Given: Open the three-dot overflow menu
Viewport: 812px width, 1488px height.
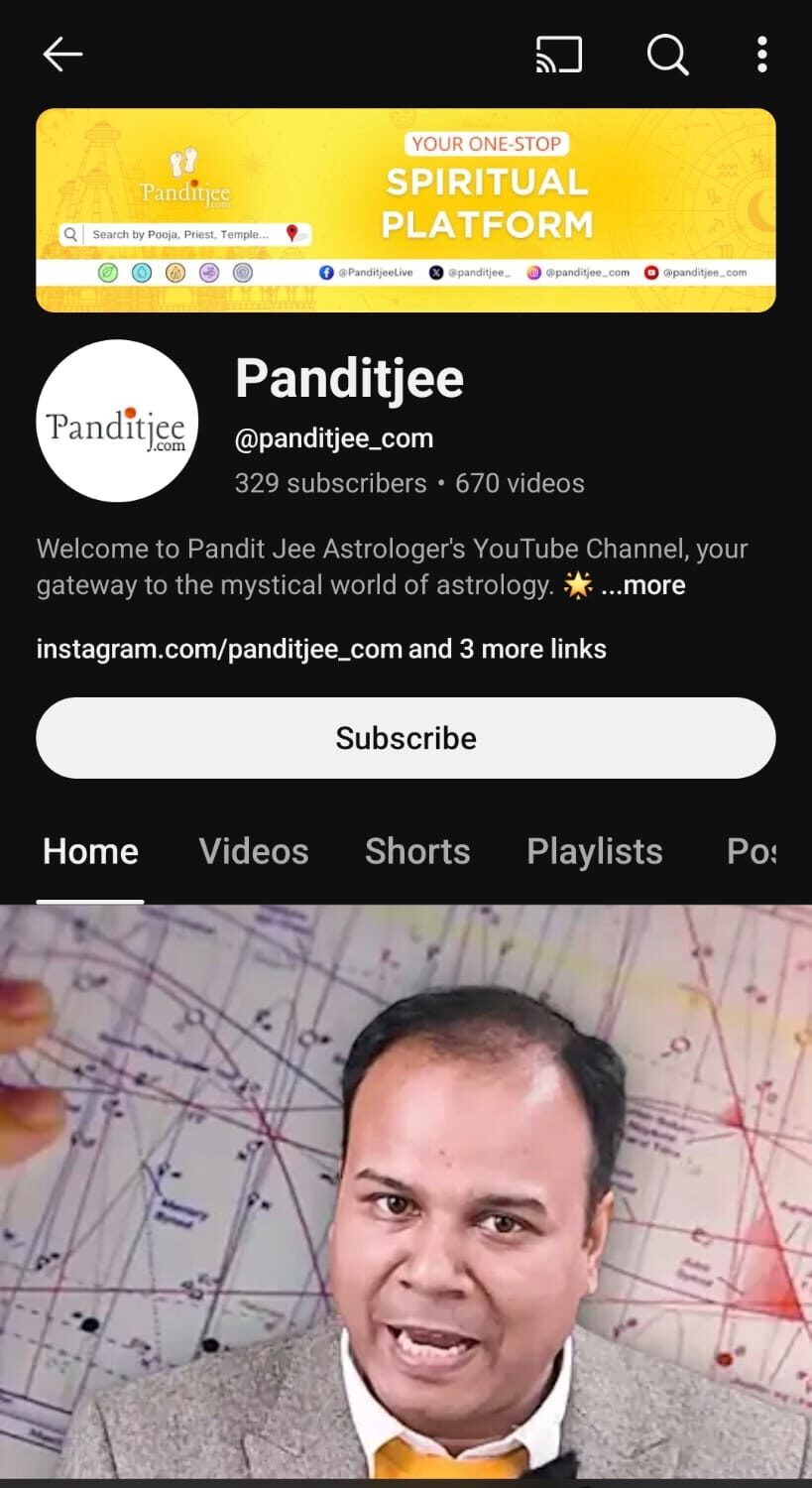Looking at the screenshot, I should (x=761, y=55).
